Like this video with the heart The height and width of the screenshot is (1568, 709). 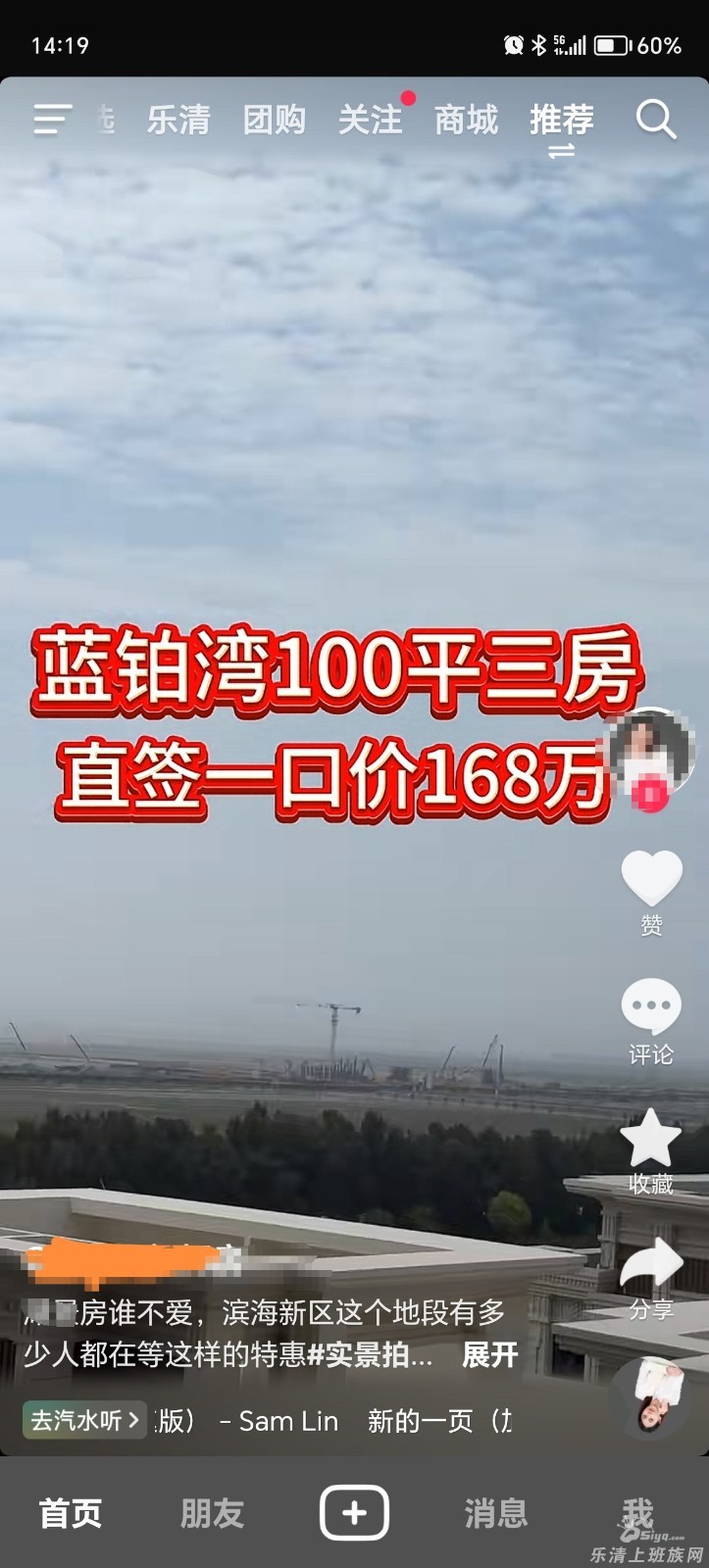(651, 877)
